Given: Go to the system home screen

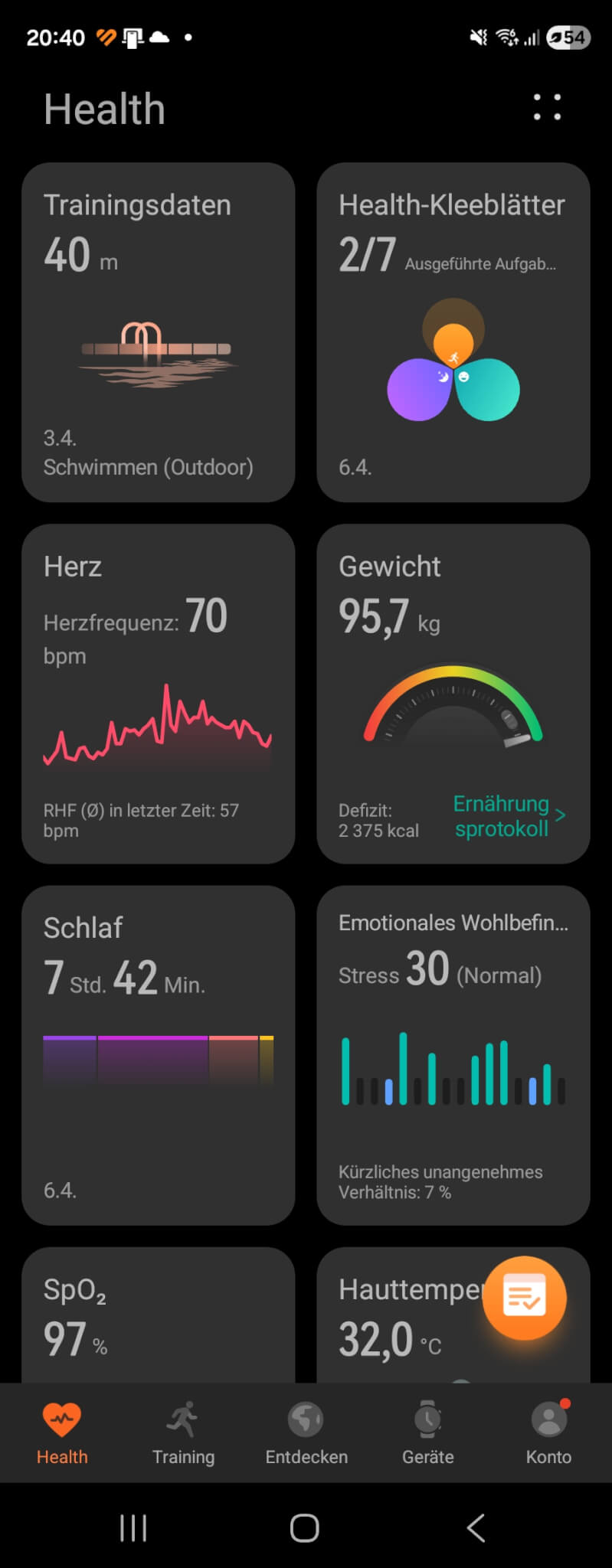Looking at the screenshot, I should click(x=305, y=1528).
